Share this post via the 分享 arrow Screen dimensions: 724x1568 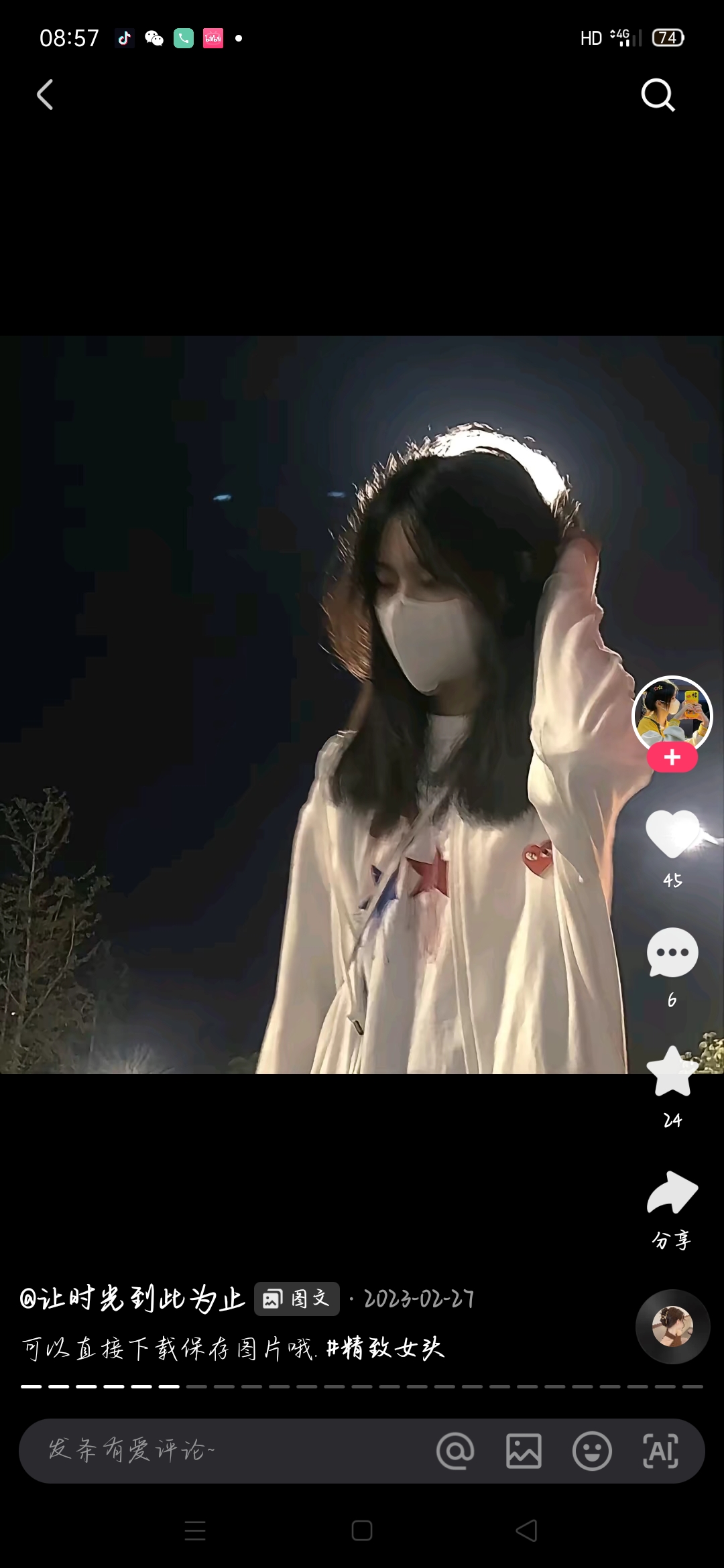672,1193
